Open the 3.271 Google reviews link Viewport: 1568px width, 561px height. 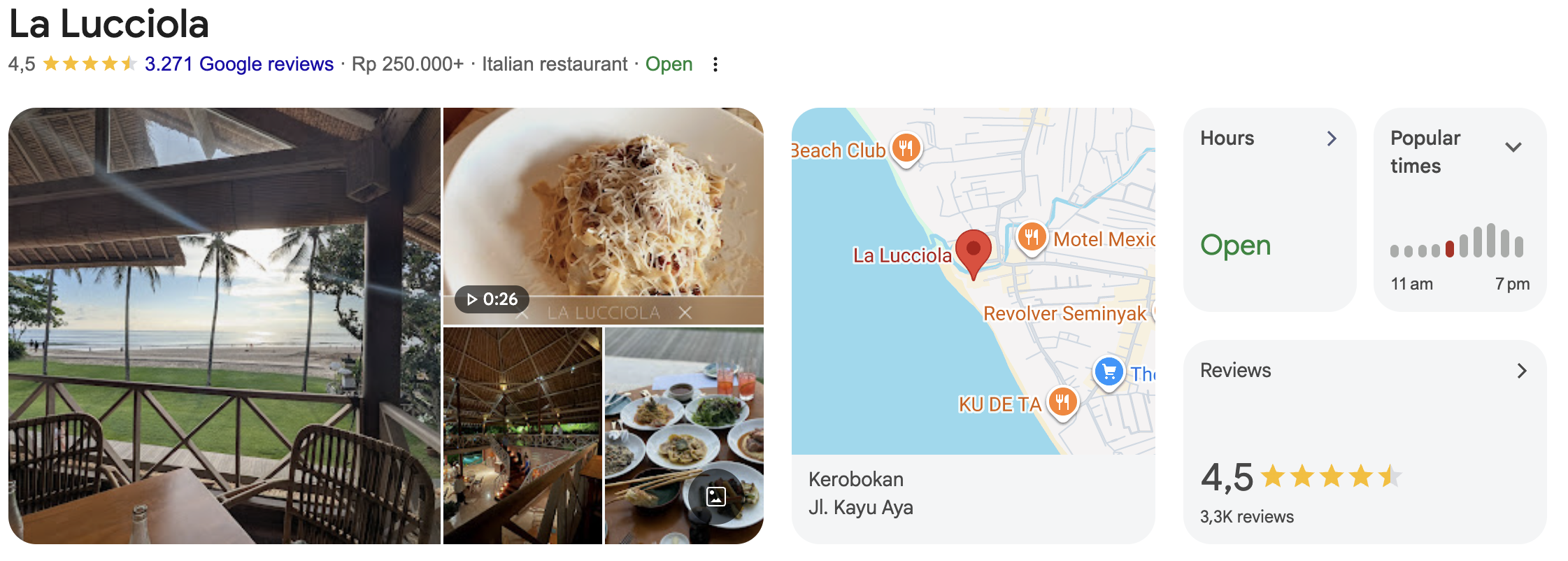238,64
